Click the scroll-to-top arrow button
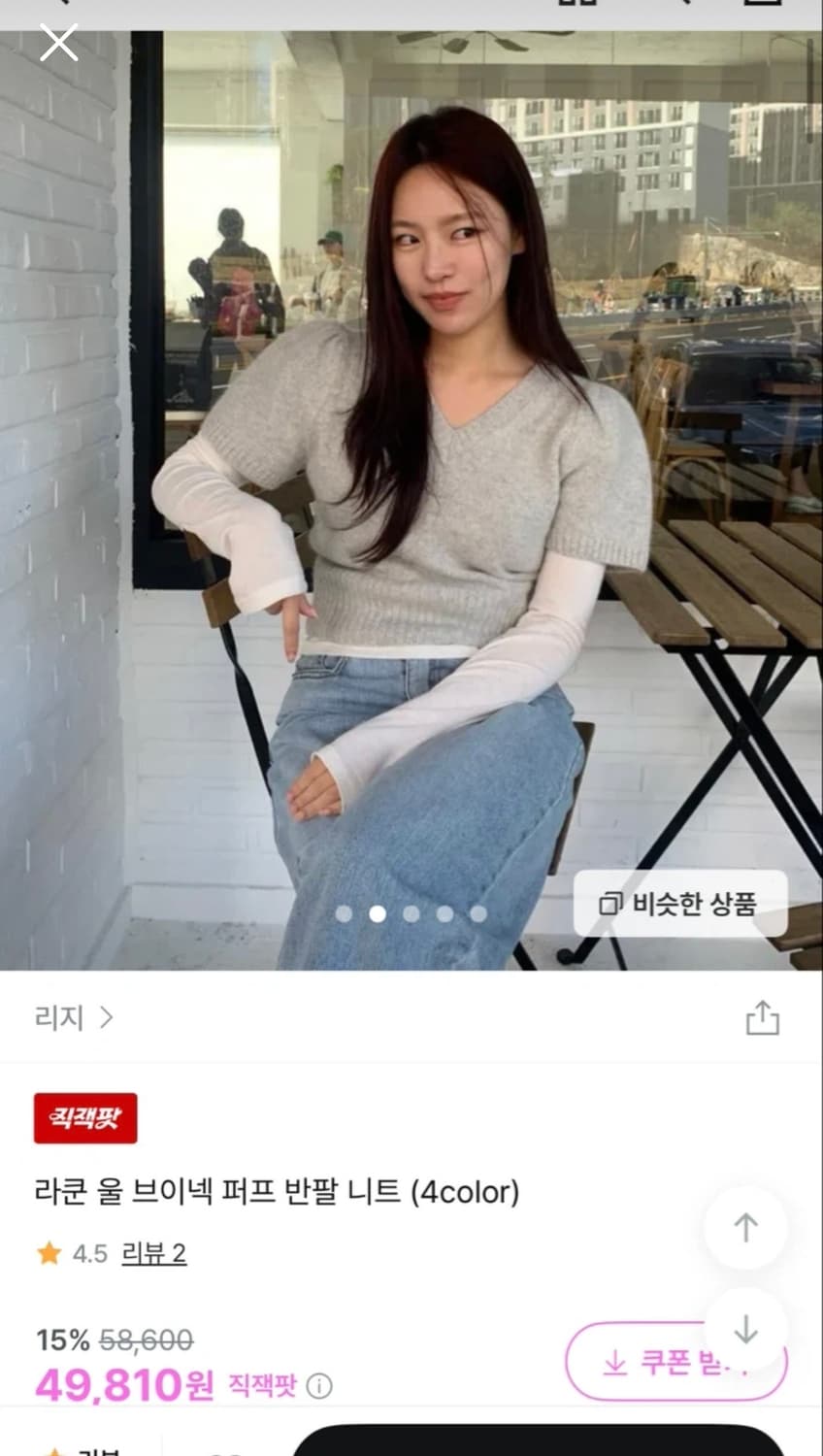Screen dimensions: 823x1456 tap(745, 1228)
